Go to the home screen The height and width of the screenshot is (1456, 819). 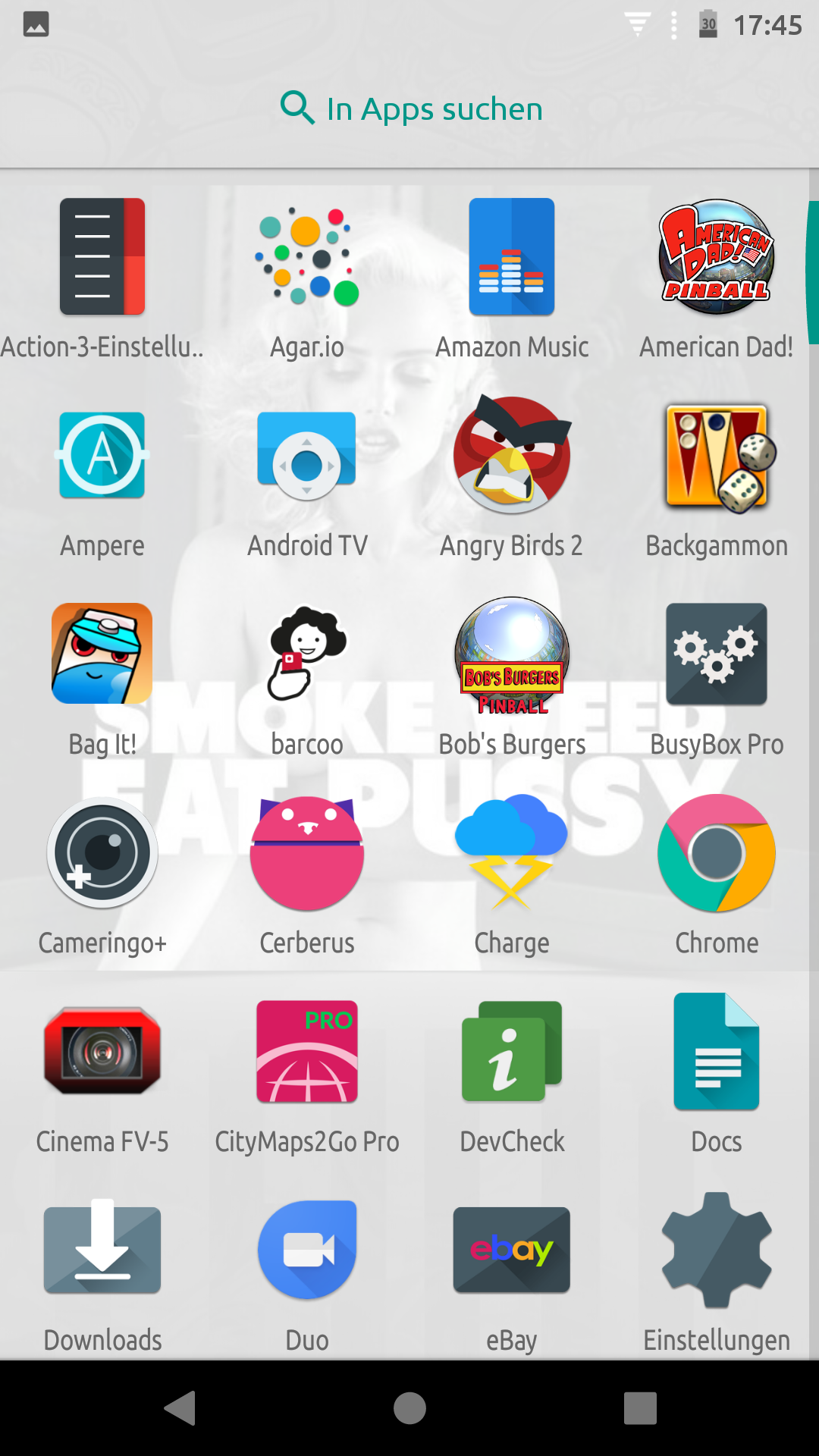point(409,1408)
